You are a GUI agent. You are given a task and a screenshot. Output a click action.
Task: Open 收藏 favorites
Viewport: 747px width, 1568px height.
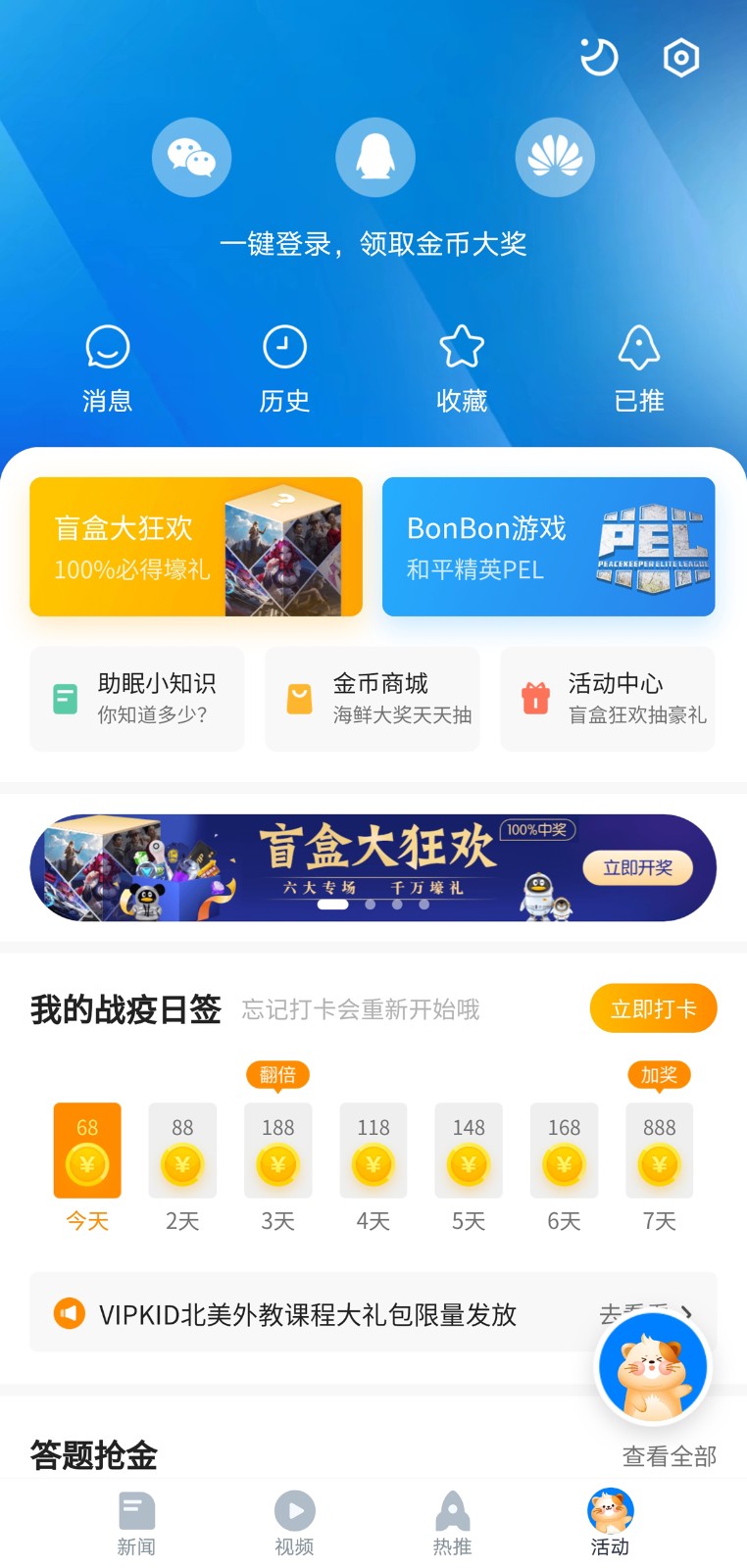(x=462, y=370)
